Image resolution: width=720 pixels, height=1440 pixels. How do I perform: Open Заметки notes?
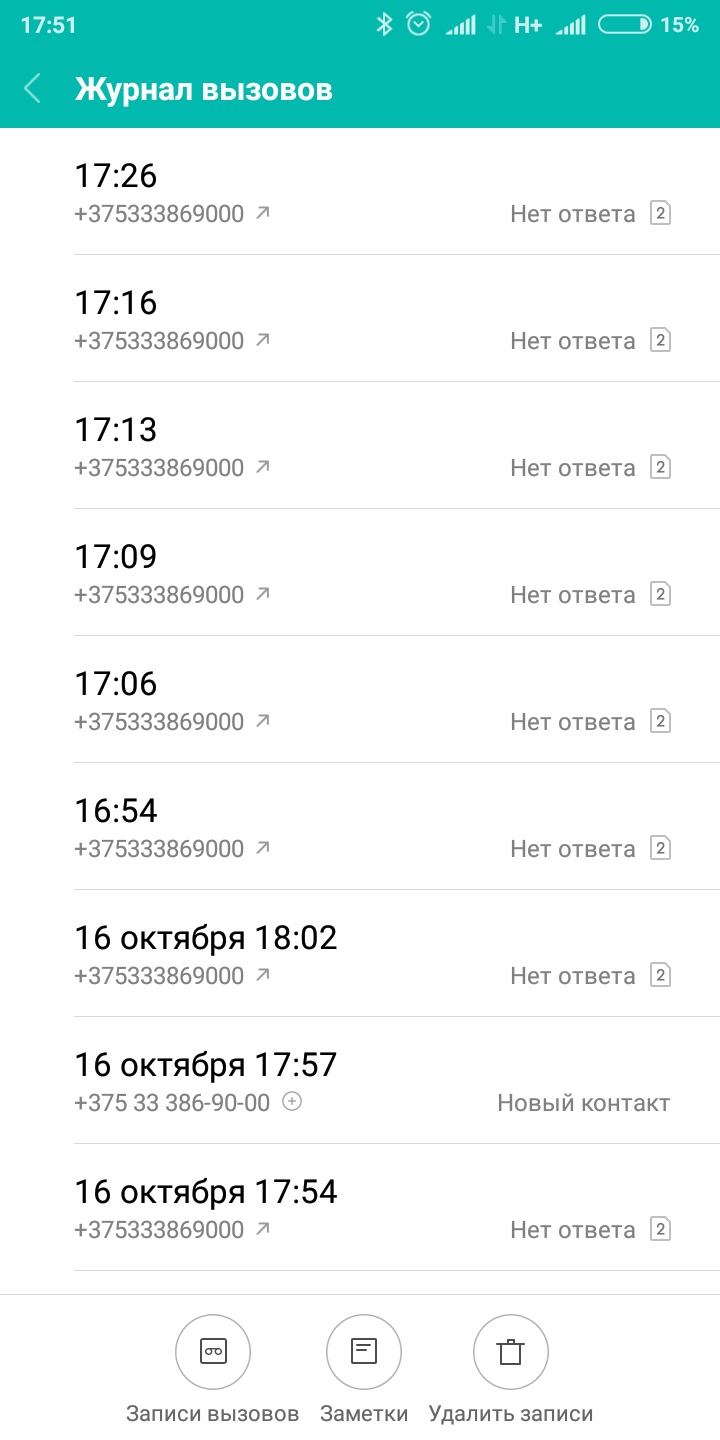point(364,1353)
